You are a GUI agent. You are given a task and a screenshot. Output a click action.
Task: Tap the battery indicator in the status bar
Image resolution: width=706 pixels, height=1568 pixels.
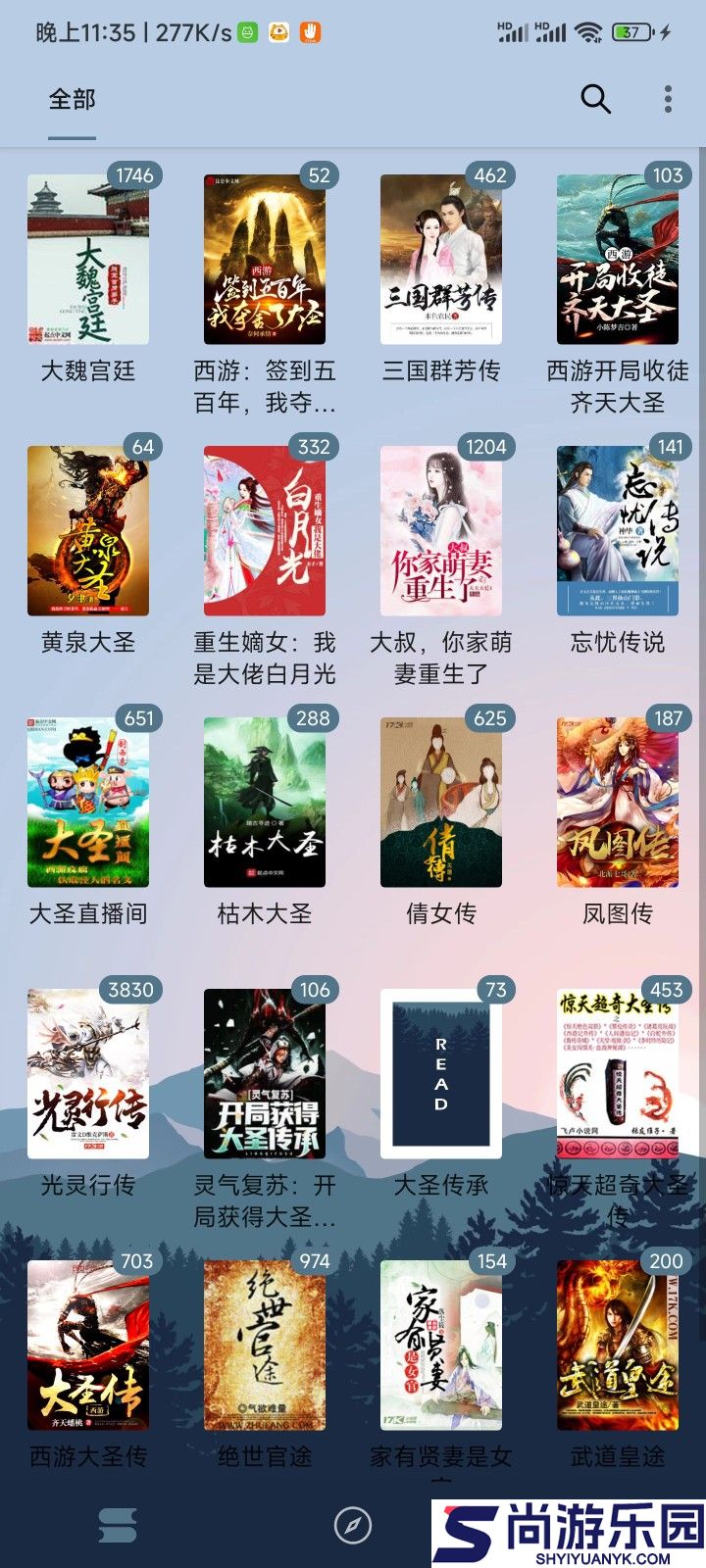(x=626, y=30)
